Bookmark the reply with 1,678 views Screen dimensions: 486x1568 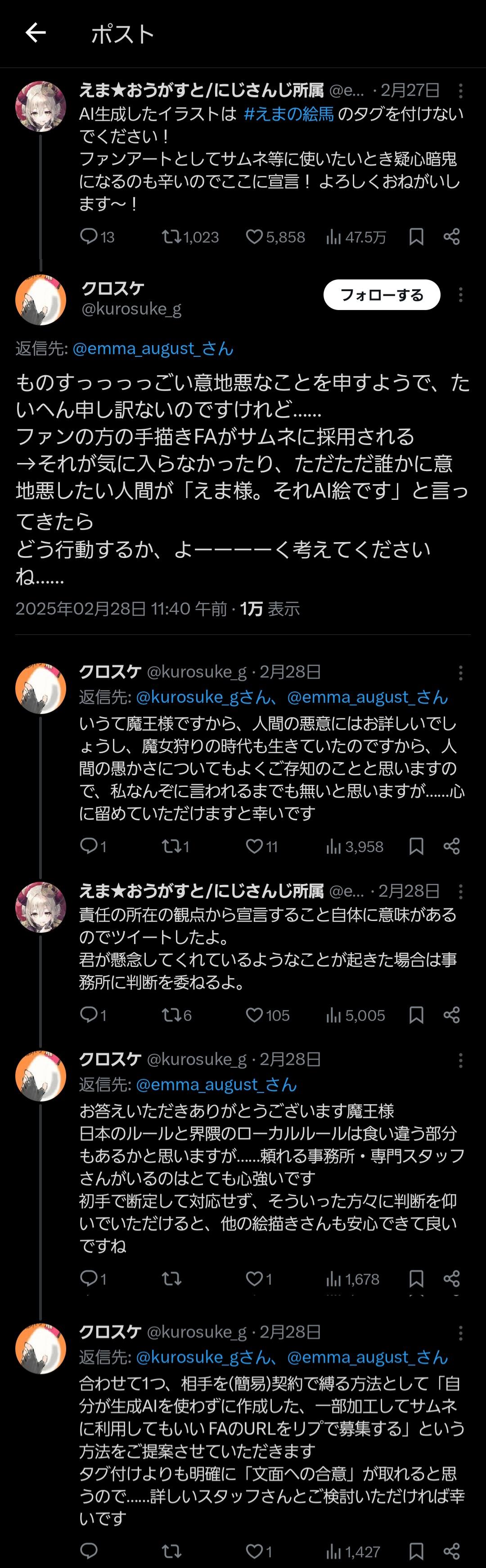point(416,1278)
